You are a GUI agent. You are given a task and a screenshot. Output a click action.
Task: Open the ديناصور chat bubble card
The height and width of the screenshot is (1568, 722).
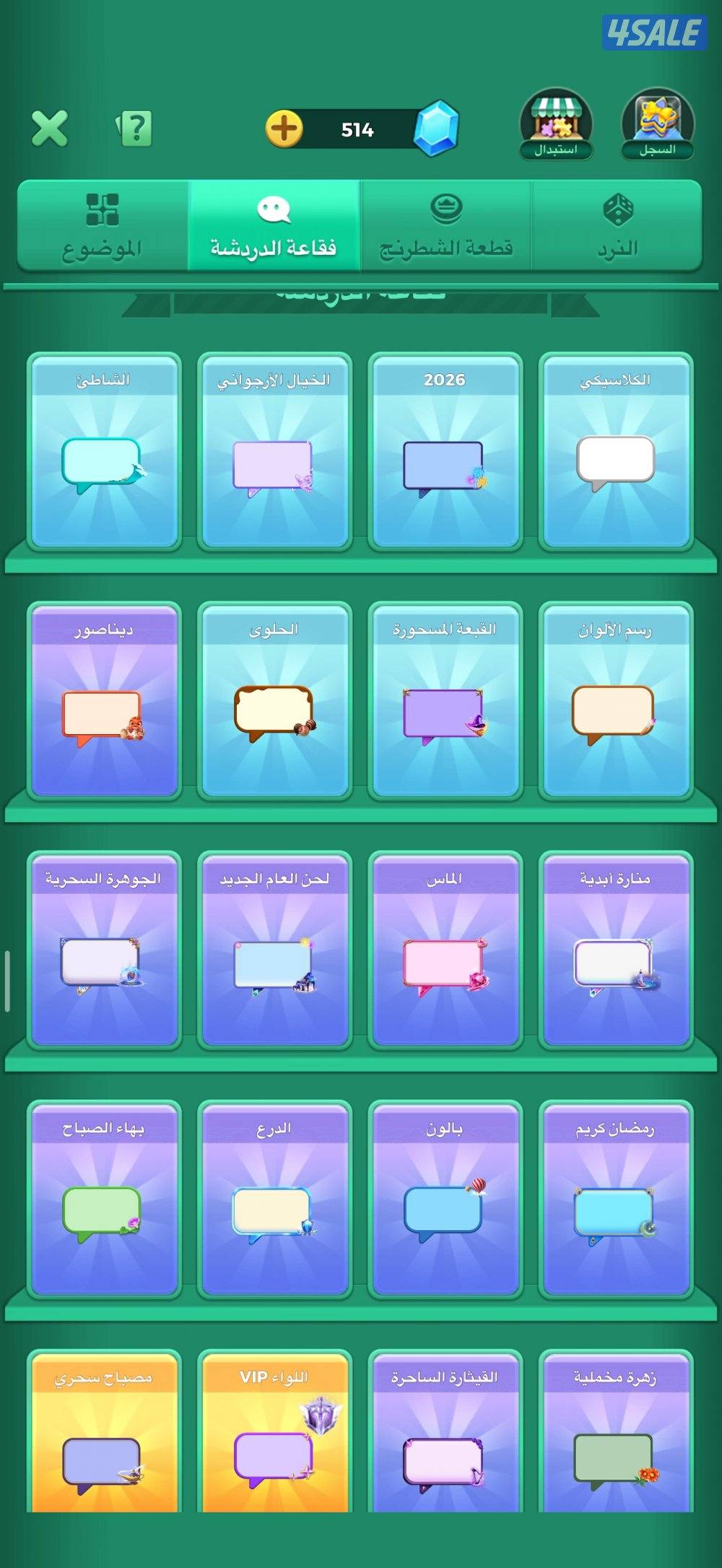(103, 702)
